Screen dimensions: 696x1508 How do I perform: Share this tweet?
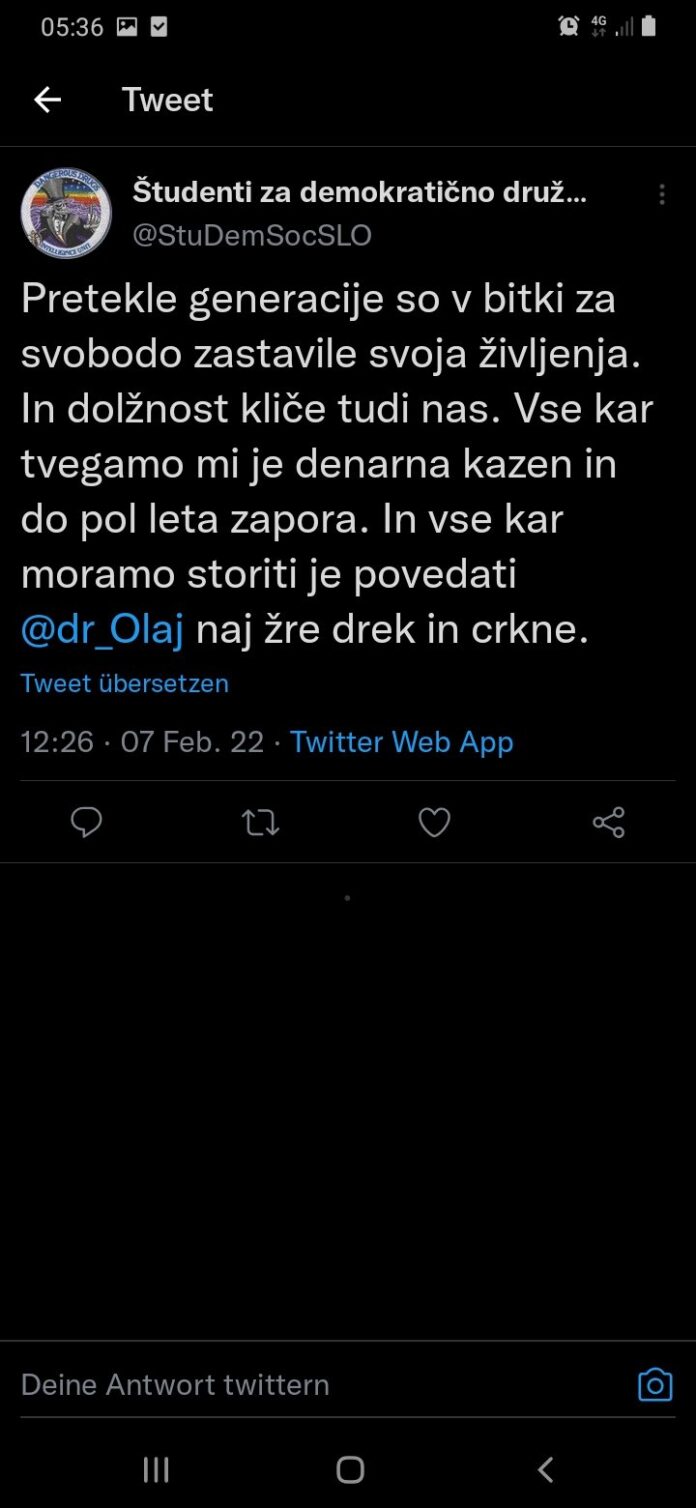(x=608, y=822)
